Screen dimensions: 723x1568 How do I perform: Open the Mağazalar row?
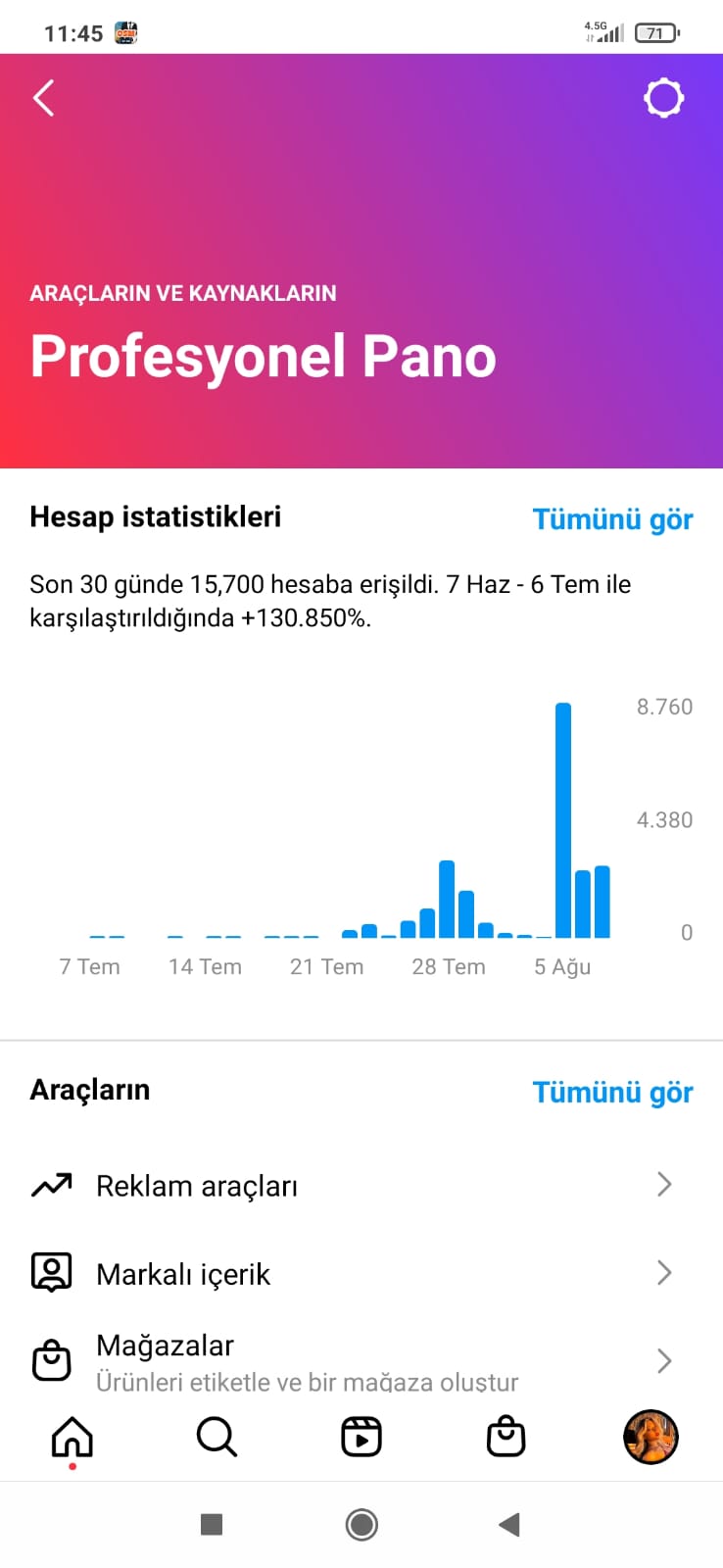point(361,1361)
